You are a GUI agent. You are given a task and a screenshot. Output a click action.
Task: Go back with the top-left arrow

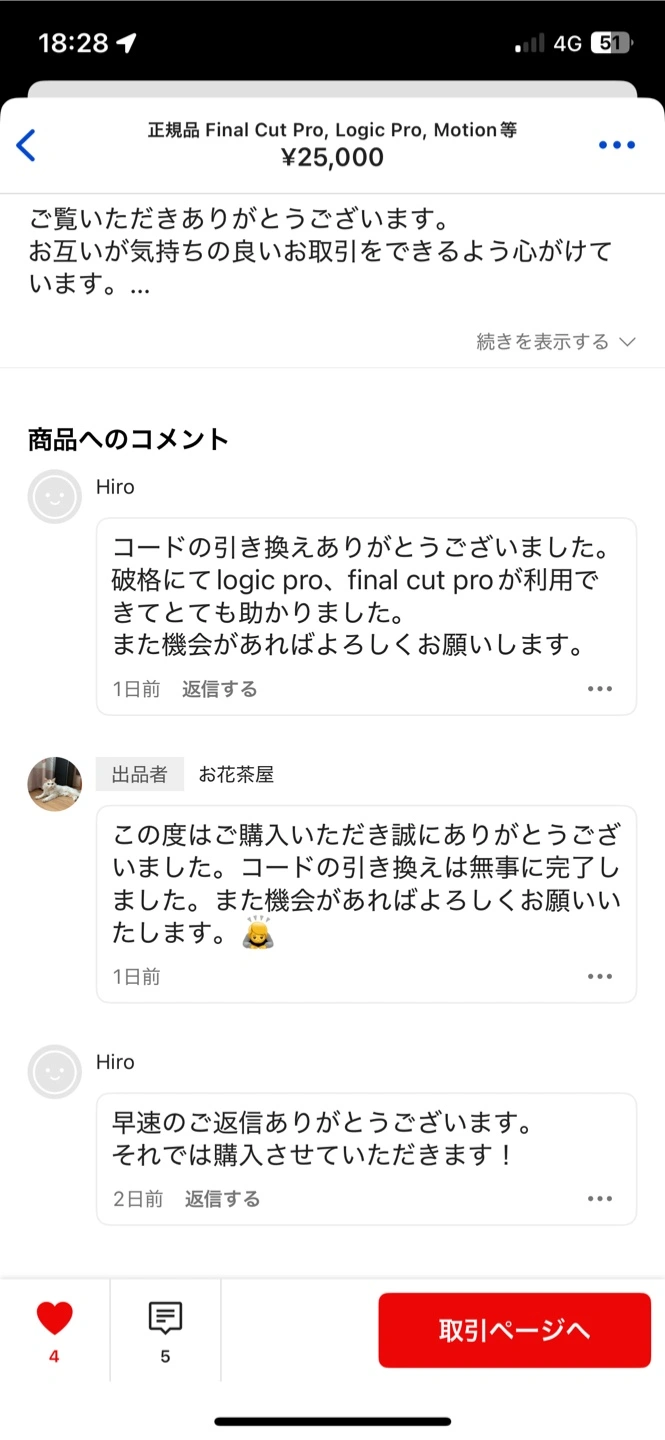coord(27,145)
